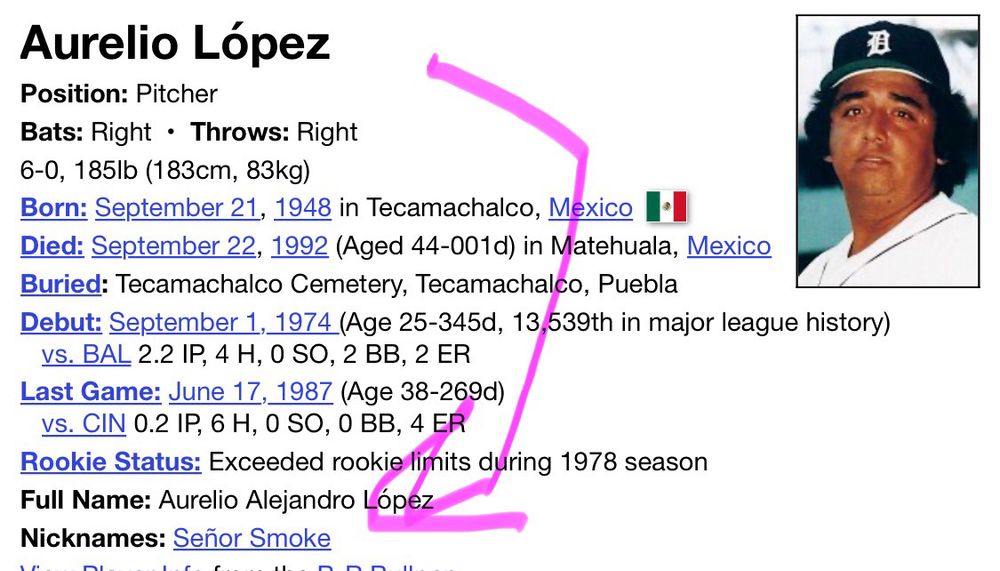Open the Debut link
1000x571 pixels.
coord(61,323)
